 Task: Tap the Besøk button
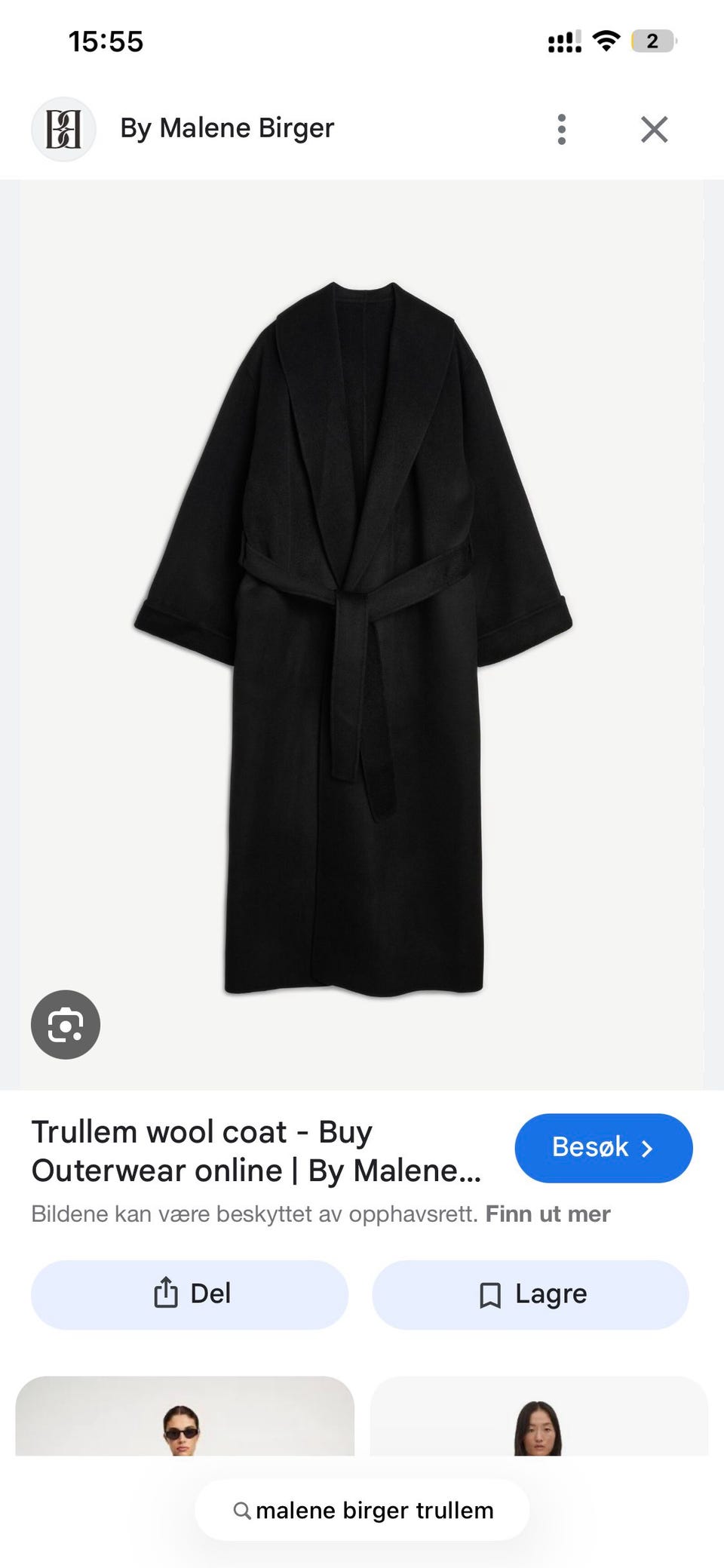click(x=603, y=1147)
